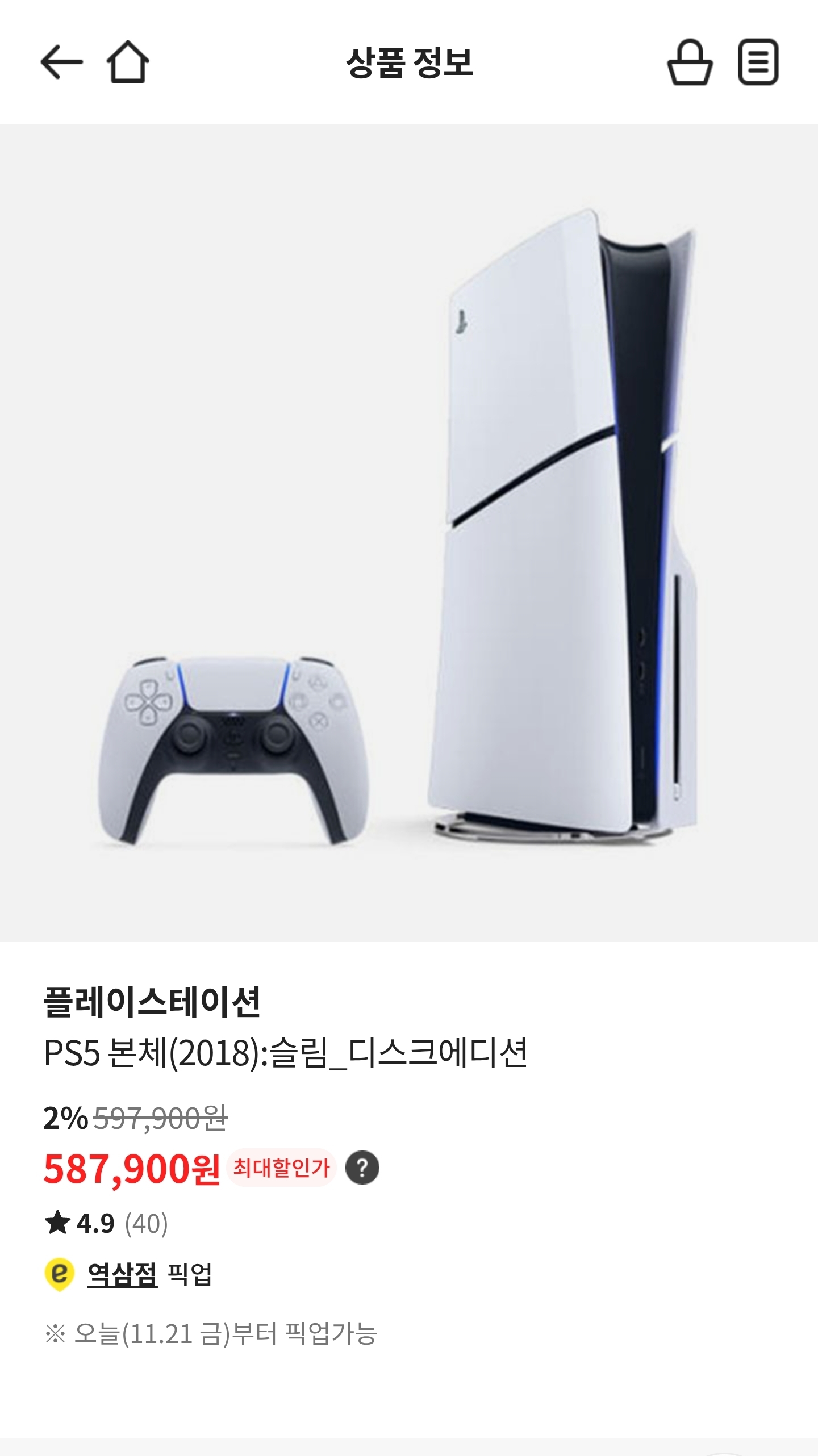
Task: Open the home icon
Action: (x=128, y=62)
